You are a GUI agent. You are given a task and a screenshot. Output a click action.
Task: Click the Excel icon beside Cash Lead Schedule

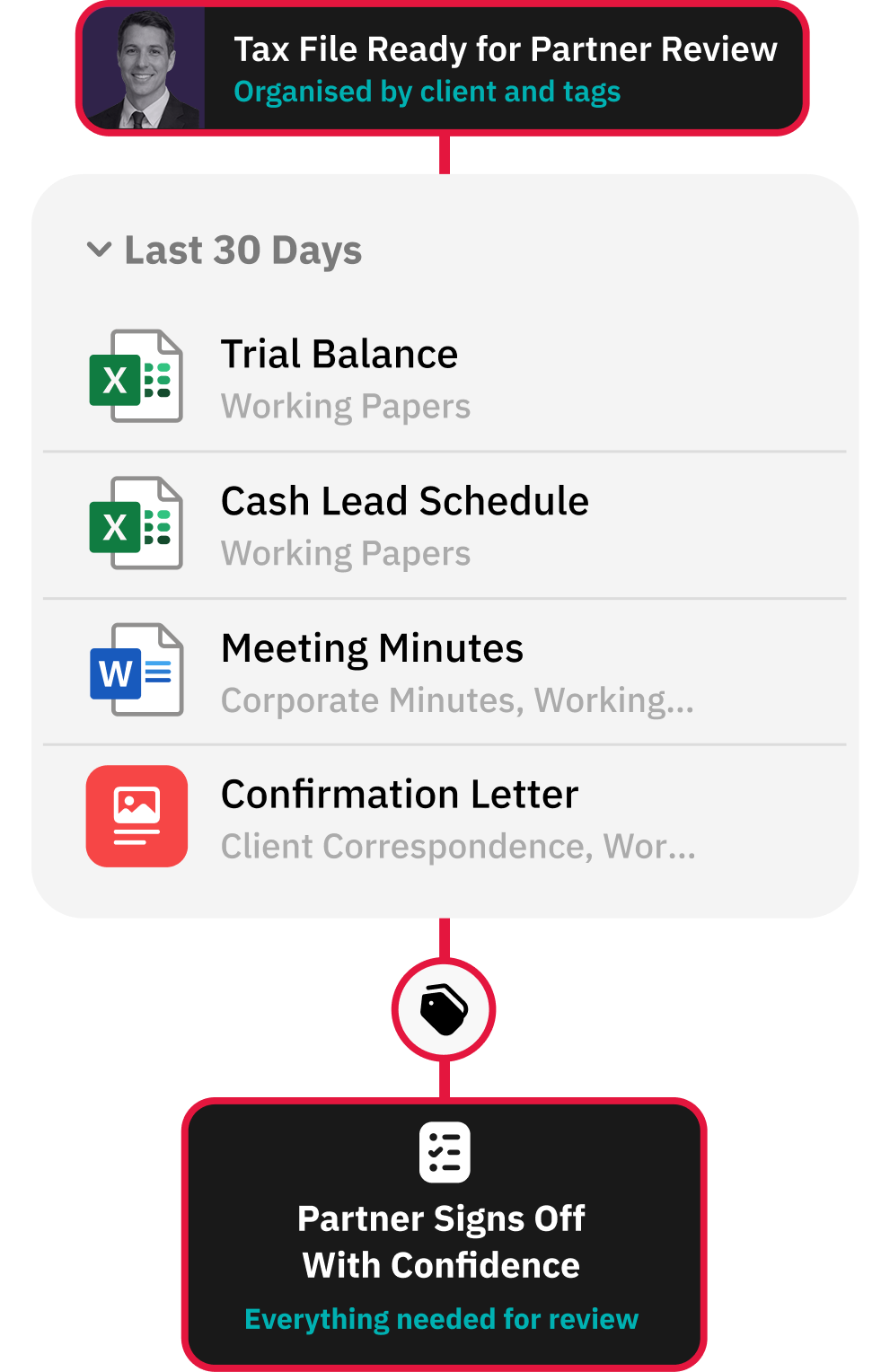click(x=137, y=522)
